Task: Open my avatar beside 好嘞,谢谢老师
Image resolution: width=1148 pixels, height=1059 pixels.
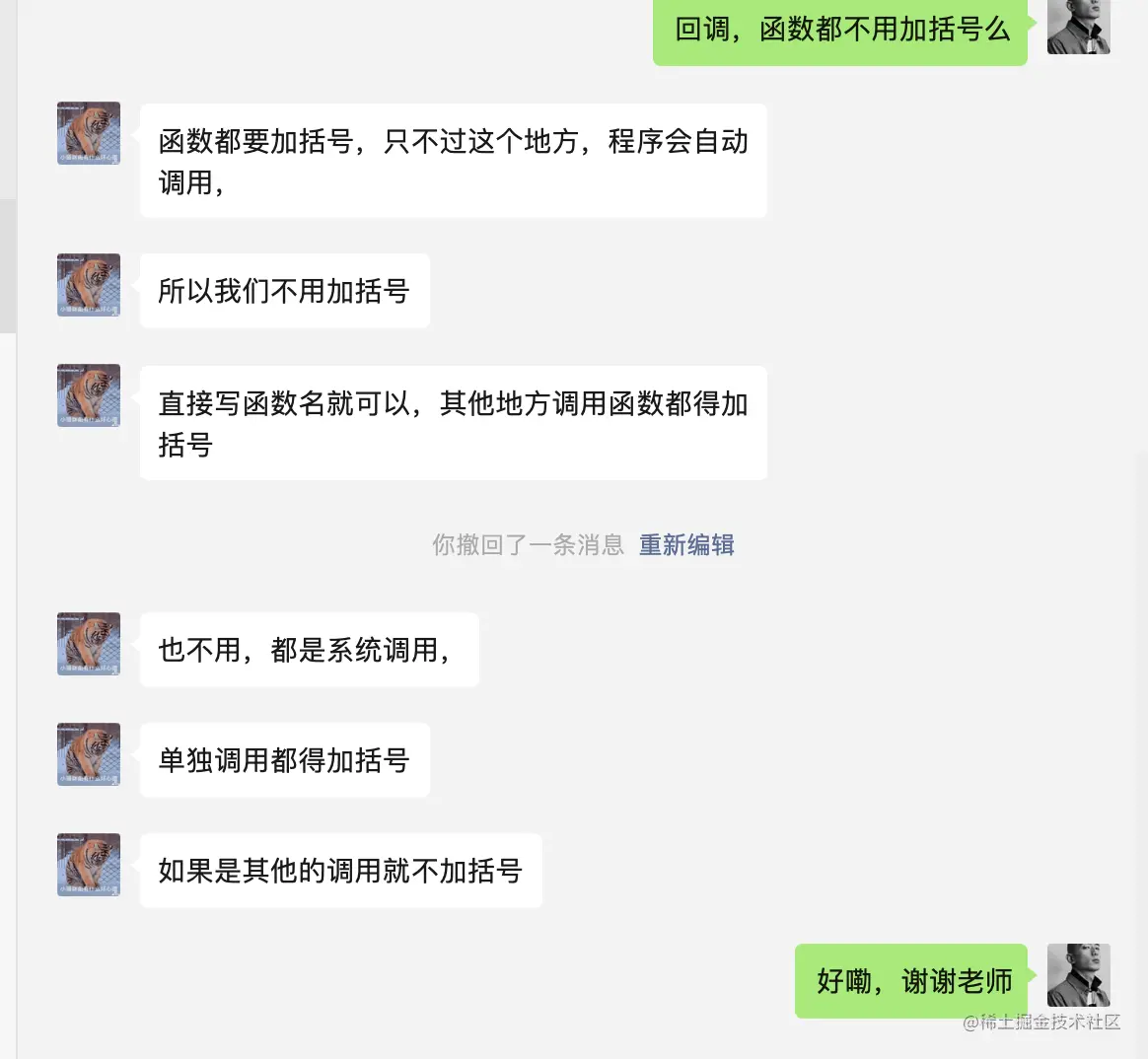Action: pos(1078,975)
